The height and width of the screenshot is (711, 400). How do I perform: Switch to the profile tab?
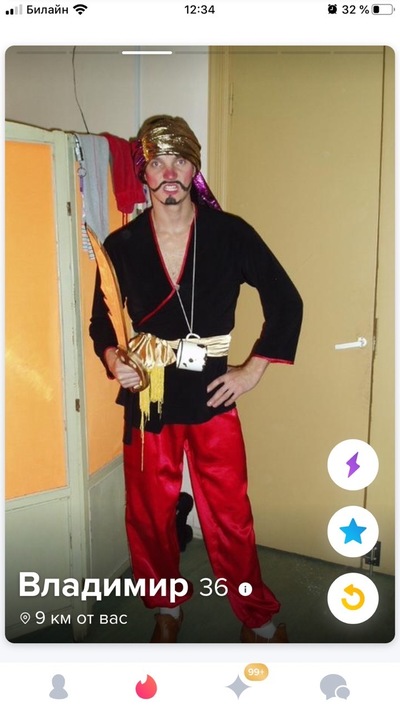tap(59, 687)
